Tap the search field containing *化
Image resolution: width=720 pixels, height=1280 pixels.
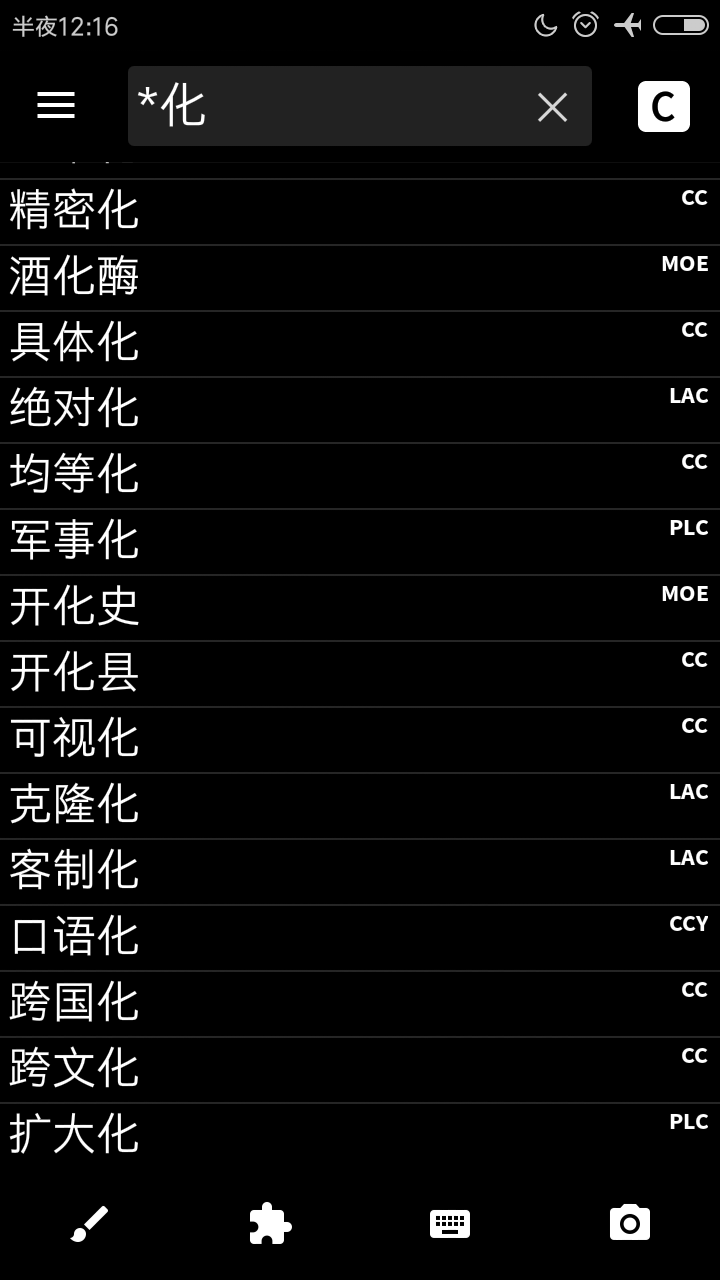[330, 106]
